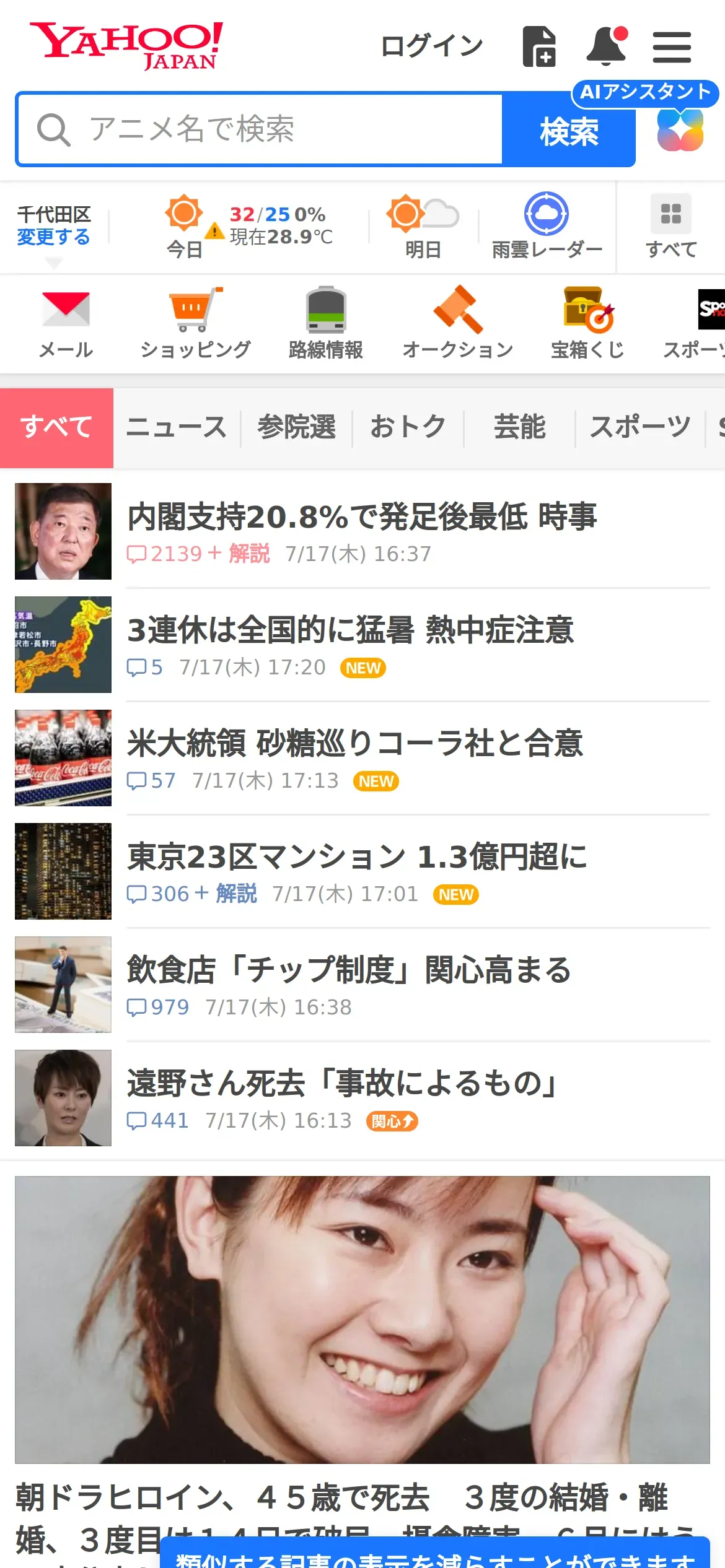The image size is (725, 1568).
Task: Switch to the 芸能 tab
Action: [x=519, y=427]
